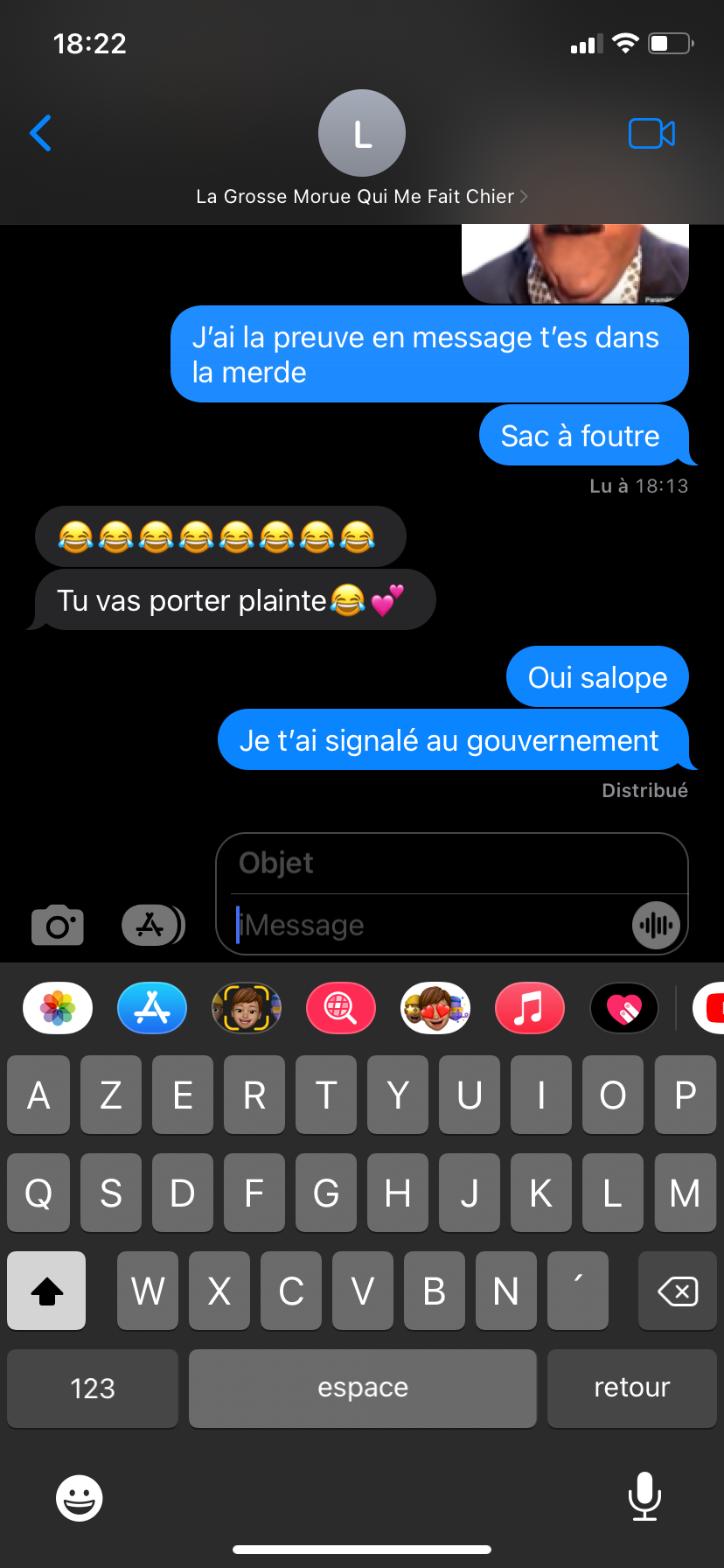The width and height of the screenshot is (724, 1568).
Task: Record an audio message
Action: click(656, 925)
